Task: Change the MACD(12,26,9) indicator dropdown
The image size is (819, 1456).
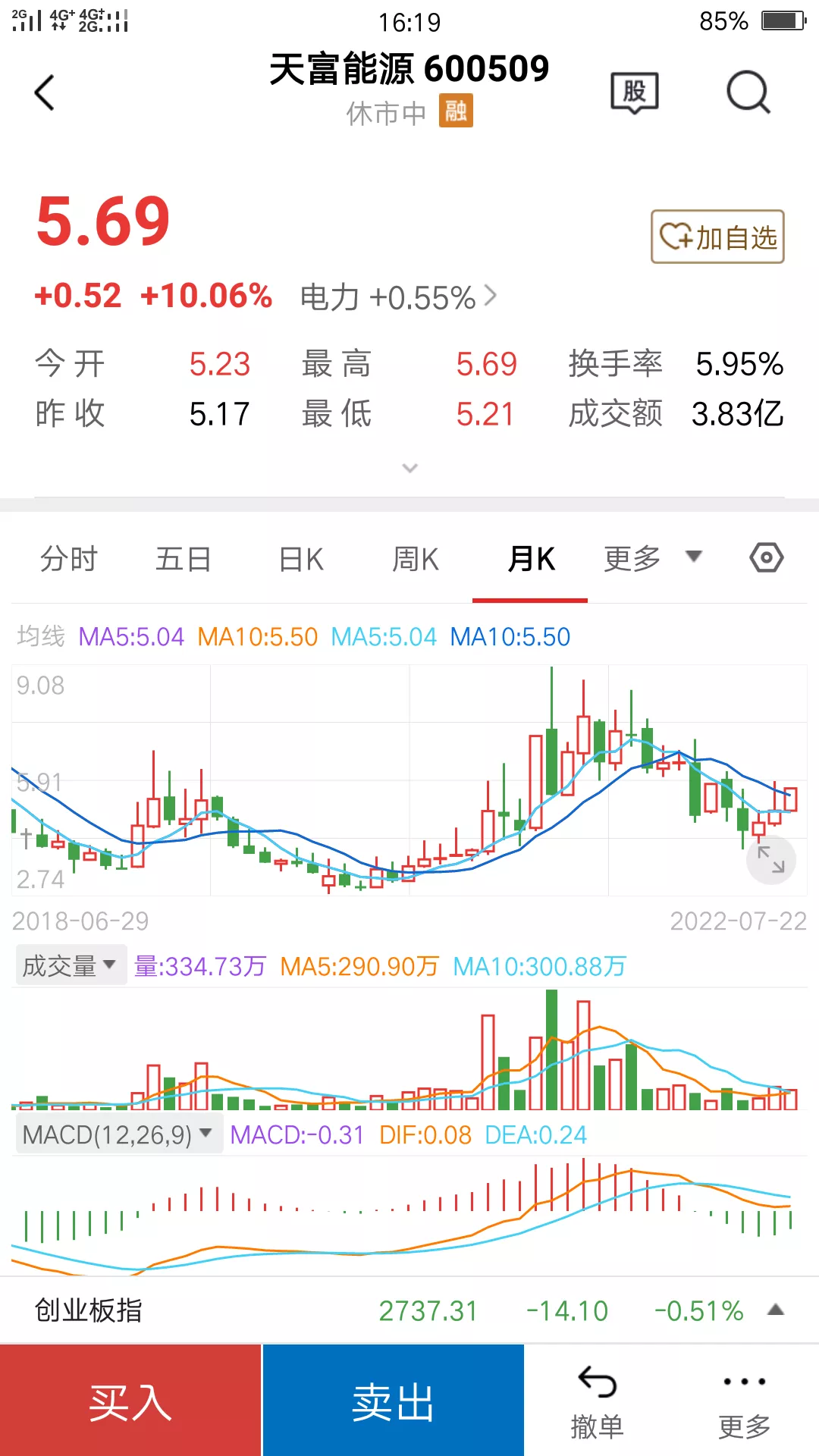Action: pos(118,1134)
